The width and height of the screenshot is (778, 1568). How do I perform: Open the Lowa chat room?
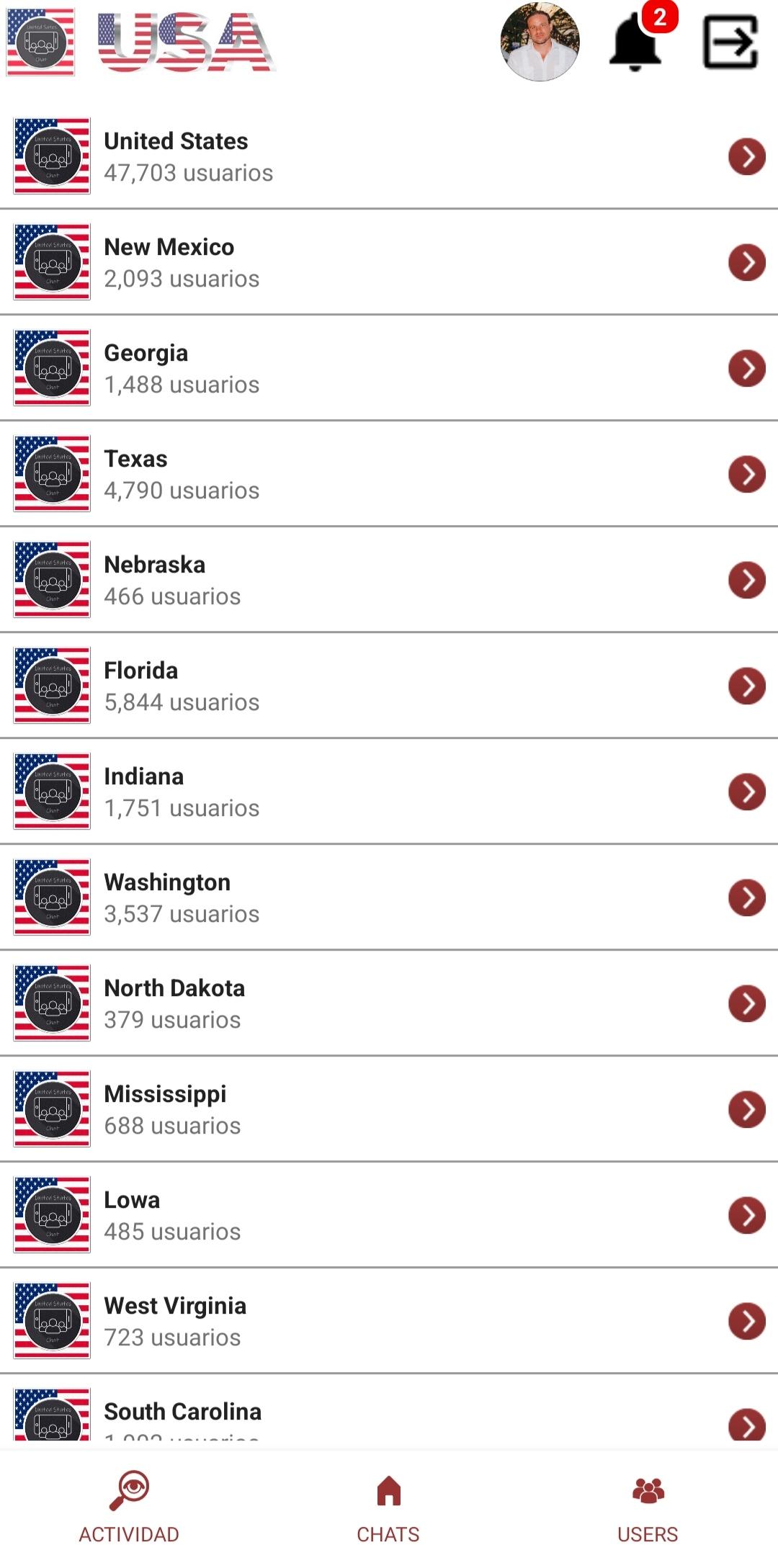coord(389,1215)
